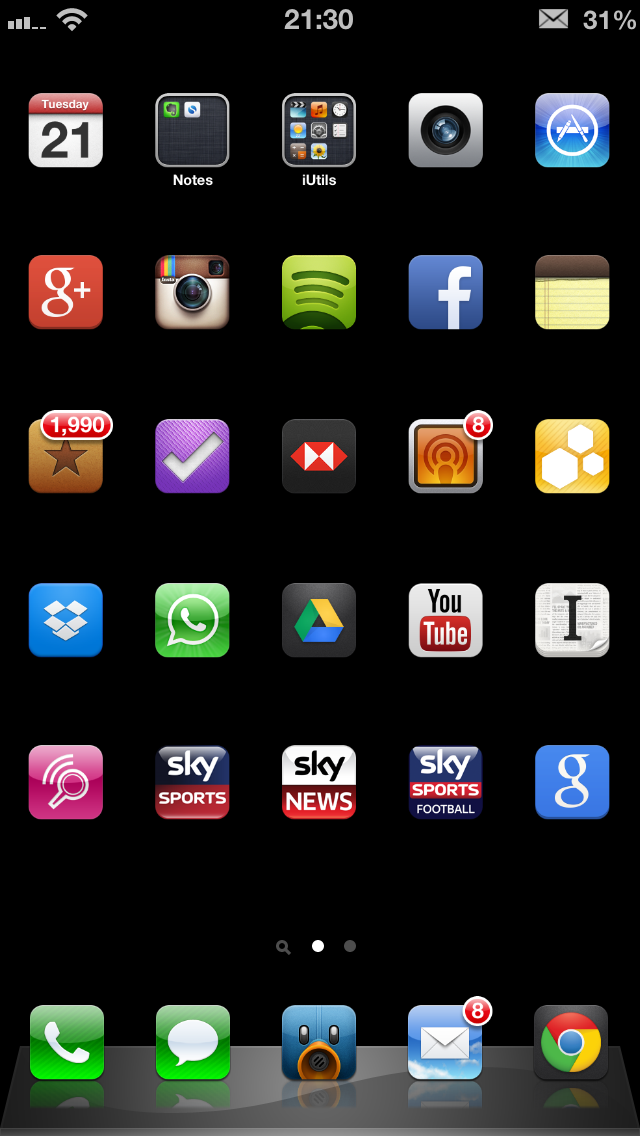Launch the YouTube app
Image resolution: width=640 pixels, height=1136 pixels.
(446, 620)
